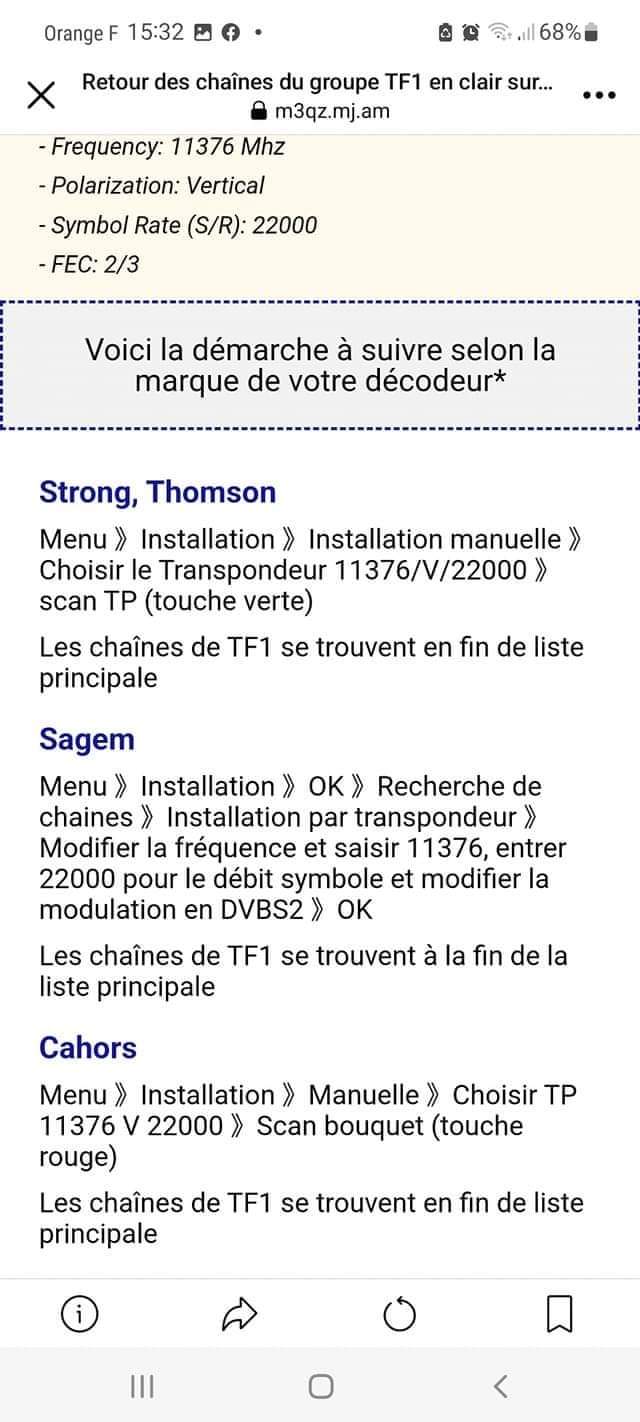Share this page via the arrow icon
This screenshot has height=1422, width=640.
click(x=239, y=1314)
